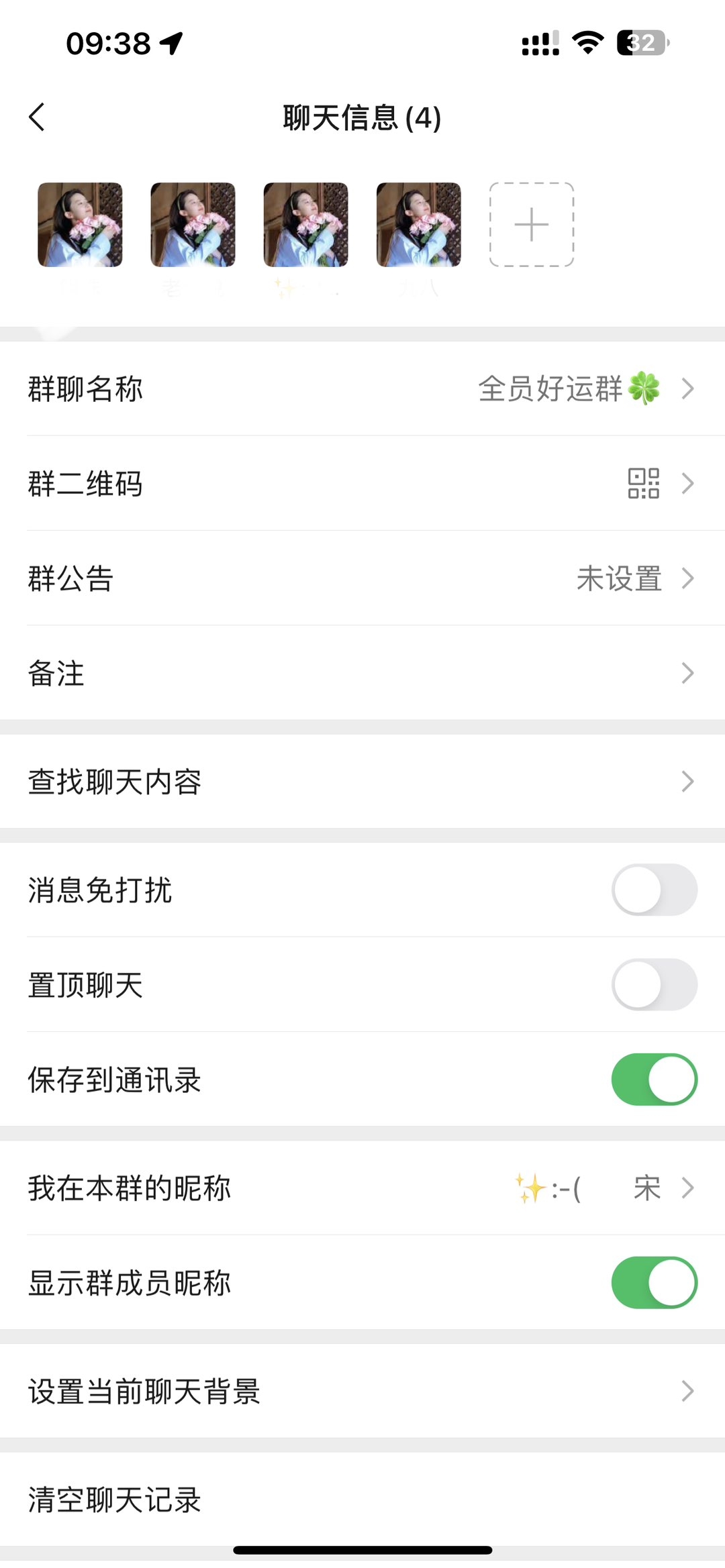This screenshot has width=725, height=1568.
Task: Open the fourth group member's avatar
Action: 419,225
